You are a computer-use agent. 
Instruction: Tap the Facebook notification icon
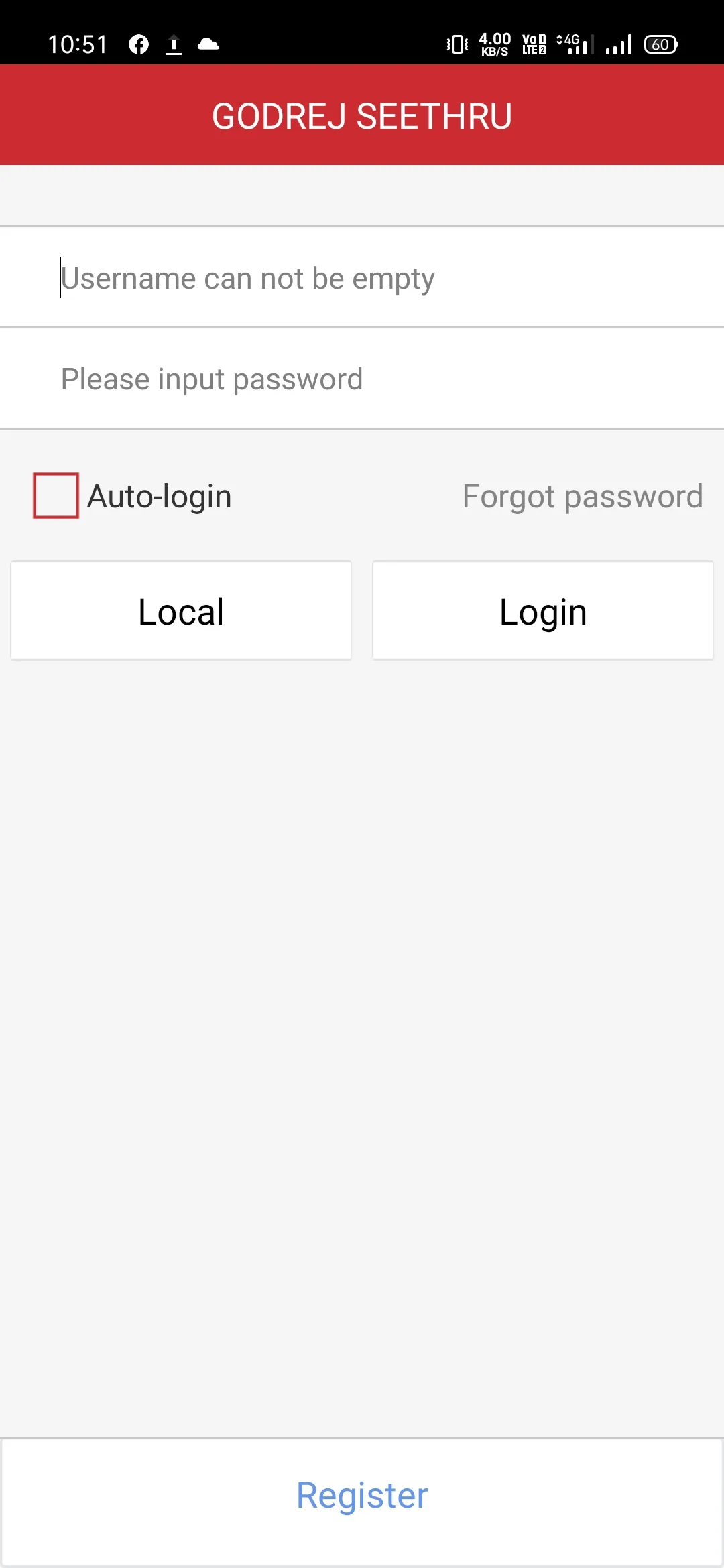[x=138, y=44]
